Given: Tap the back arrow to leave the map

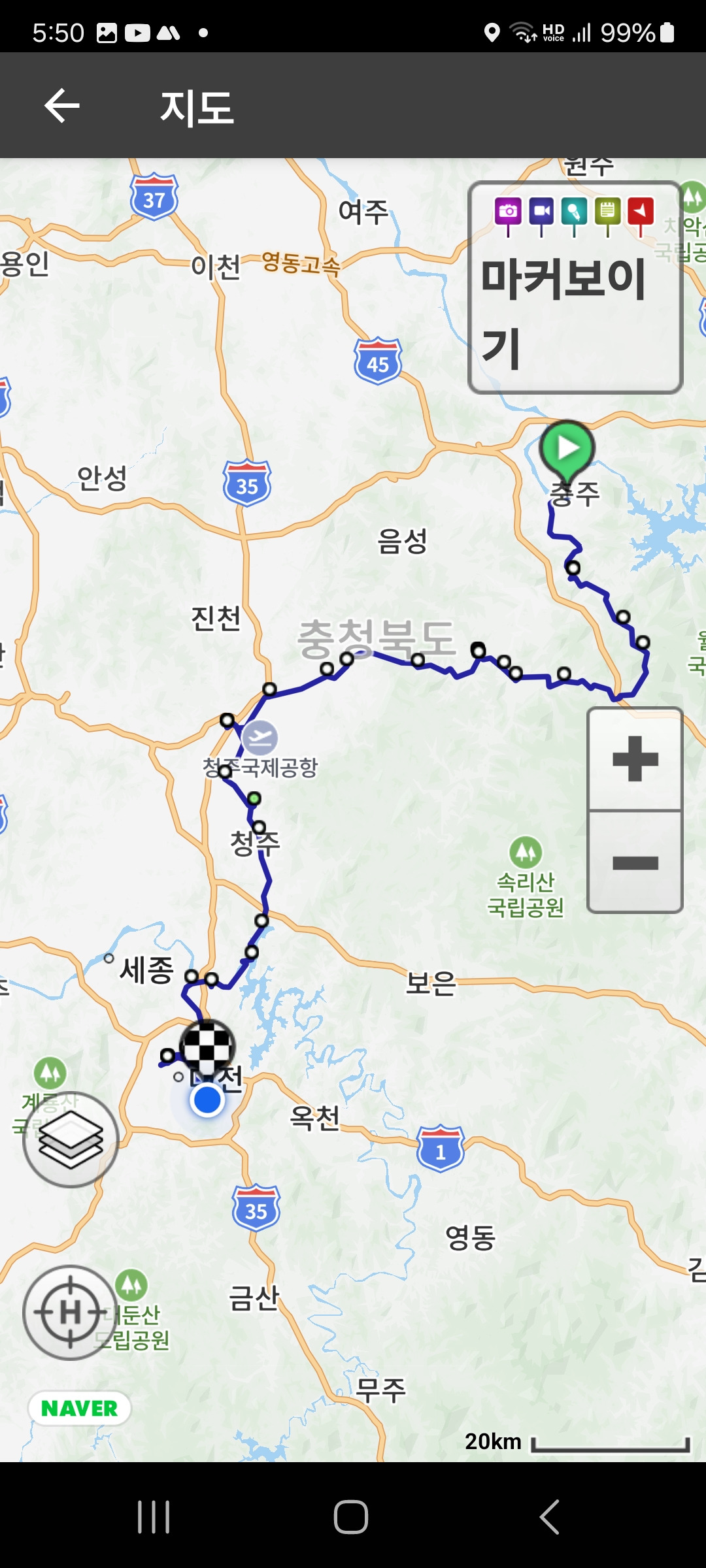Looking at the screenshot, I should (x=62, y=105).
